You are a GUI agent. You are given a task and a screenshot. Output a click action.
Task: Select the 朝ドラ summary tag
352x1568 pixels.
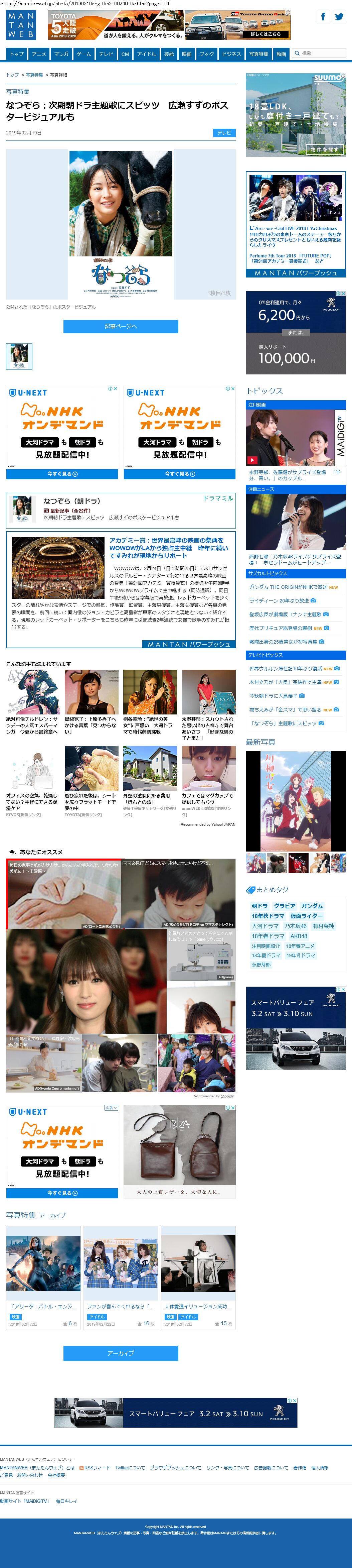click(x=259, y=906)
